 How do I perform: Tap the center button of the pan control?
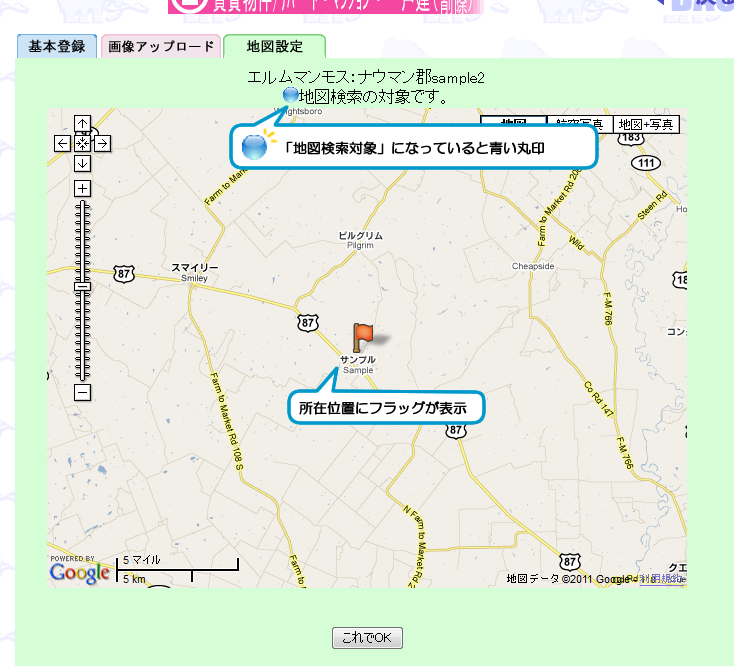tap(83, 143)
